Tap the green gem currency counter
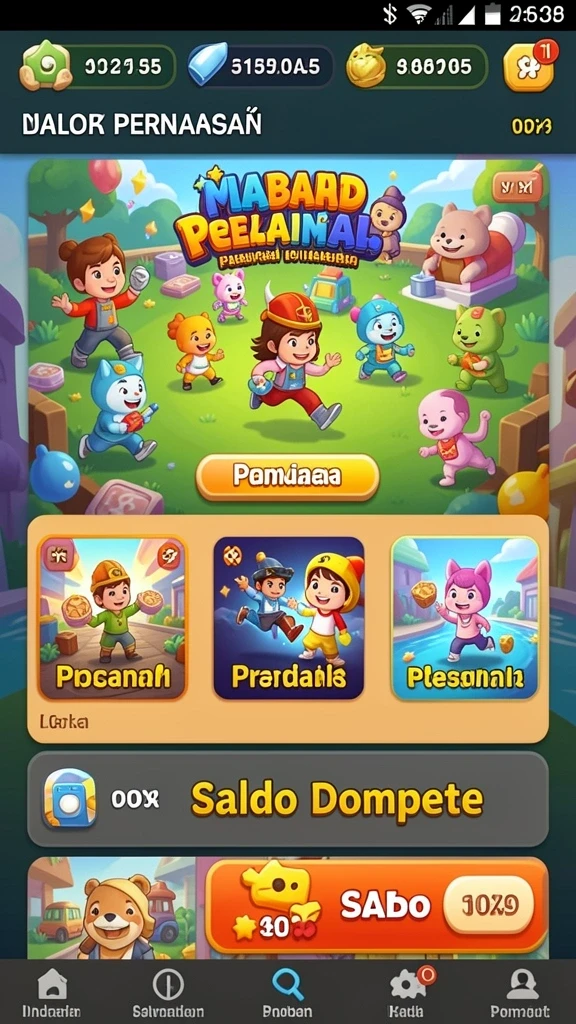Image resolution: width=576 pixels, height=1024 pixels. click(98, 67)
